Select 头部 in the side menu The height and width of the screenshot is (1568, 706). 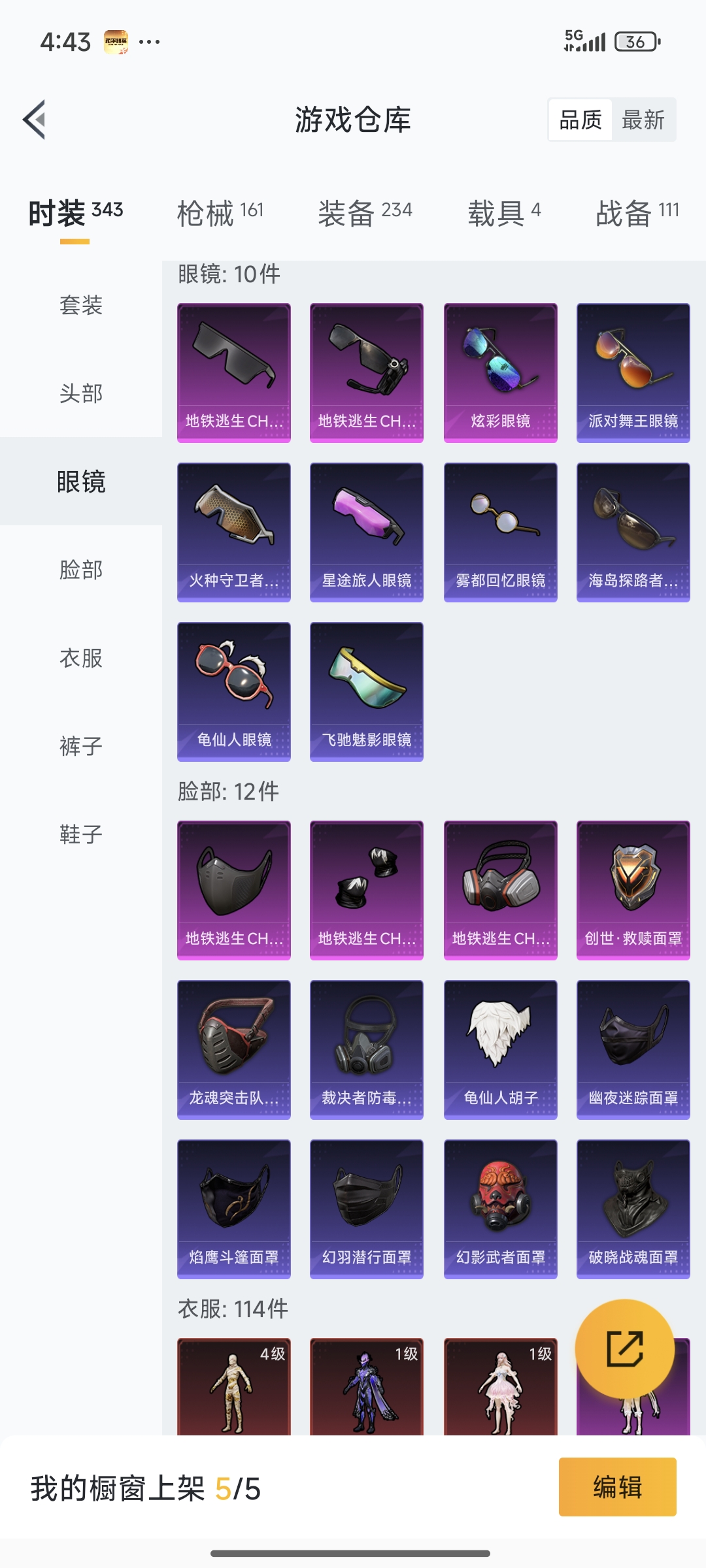pos(81,393)
